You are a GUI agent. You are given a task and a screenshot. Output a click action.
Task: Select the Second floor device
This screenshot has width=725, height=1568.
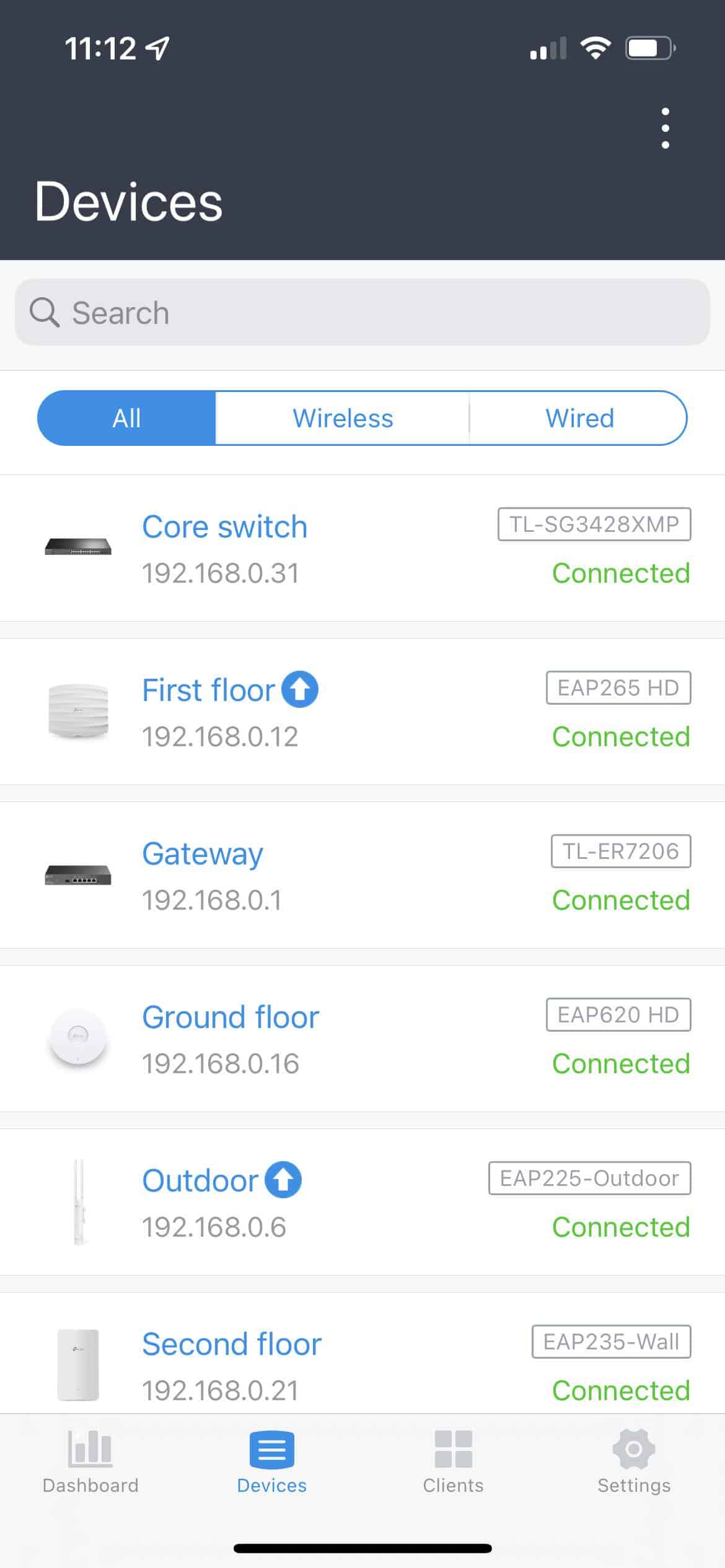(362, 1353)
